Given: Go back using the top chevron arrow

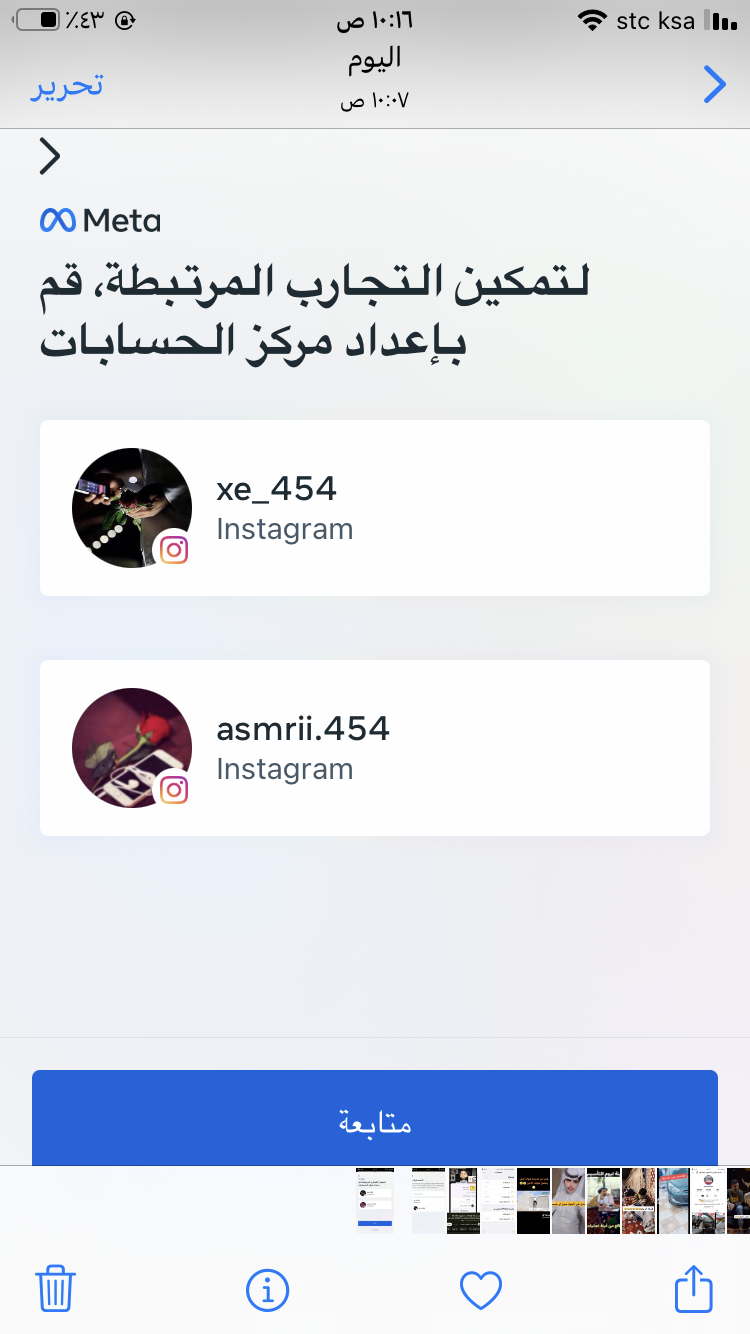Looking at the screenshot, I should [x=714, y=85].
